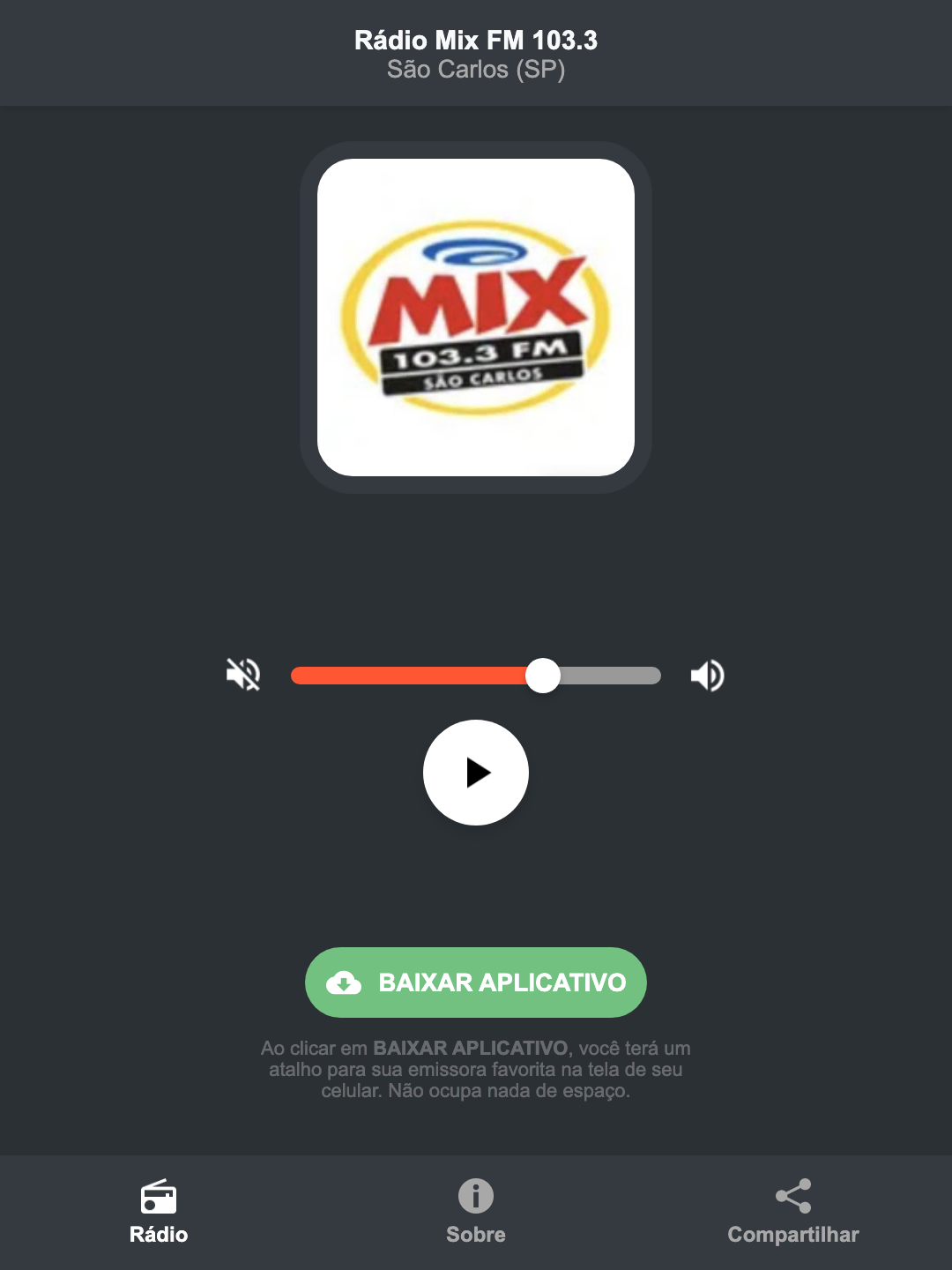
Task: Open the info icon for Sobre
Action: [475, 1198]
